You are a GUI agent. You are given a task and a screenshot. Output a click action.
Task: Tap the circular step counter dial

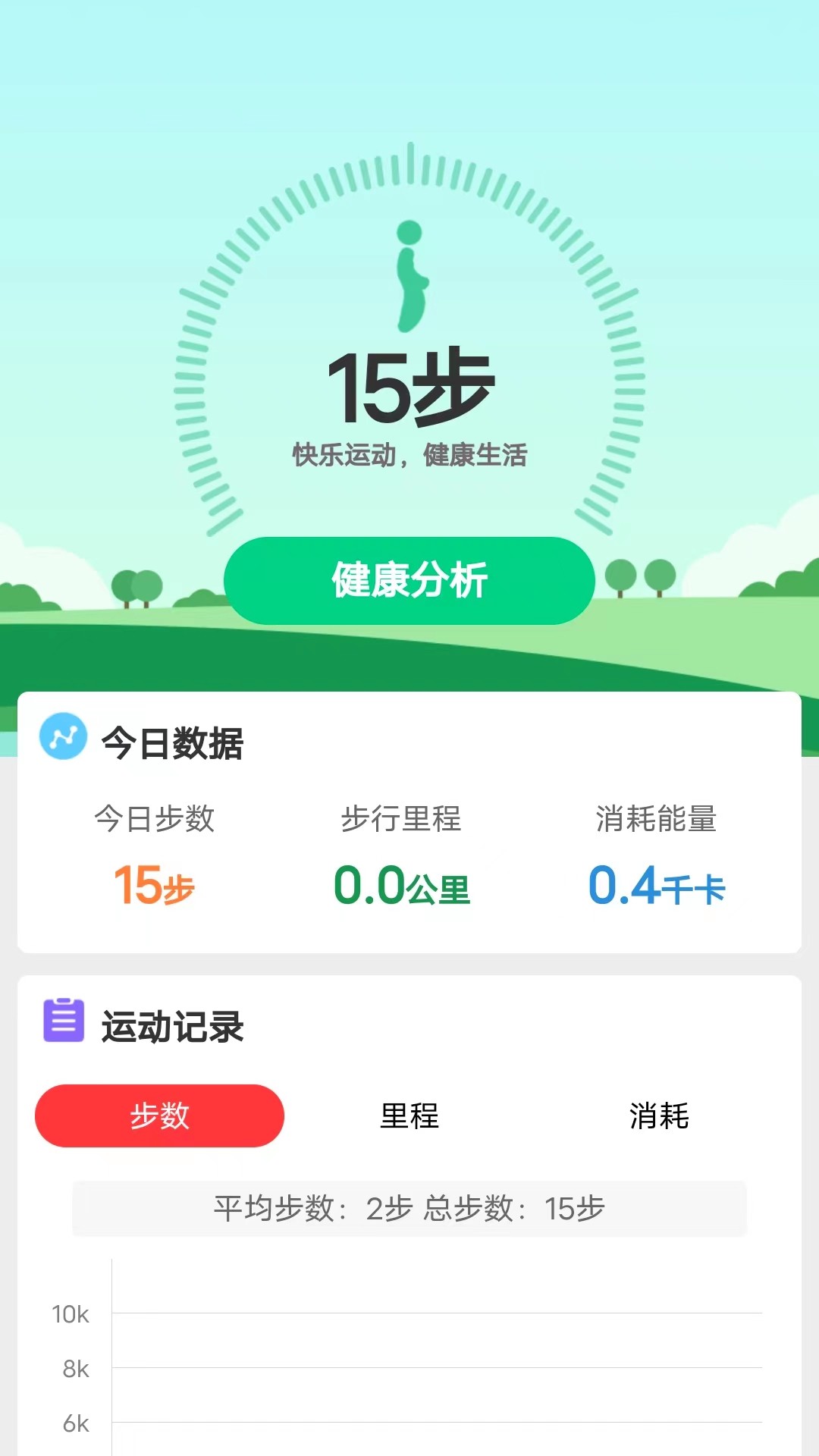click(x=409, y=341)
